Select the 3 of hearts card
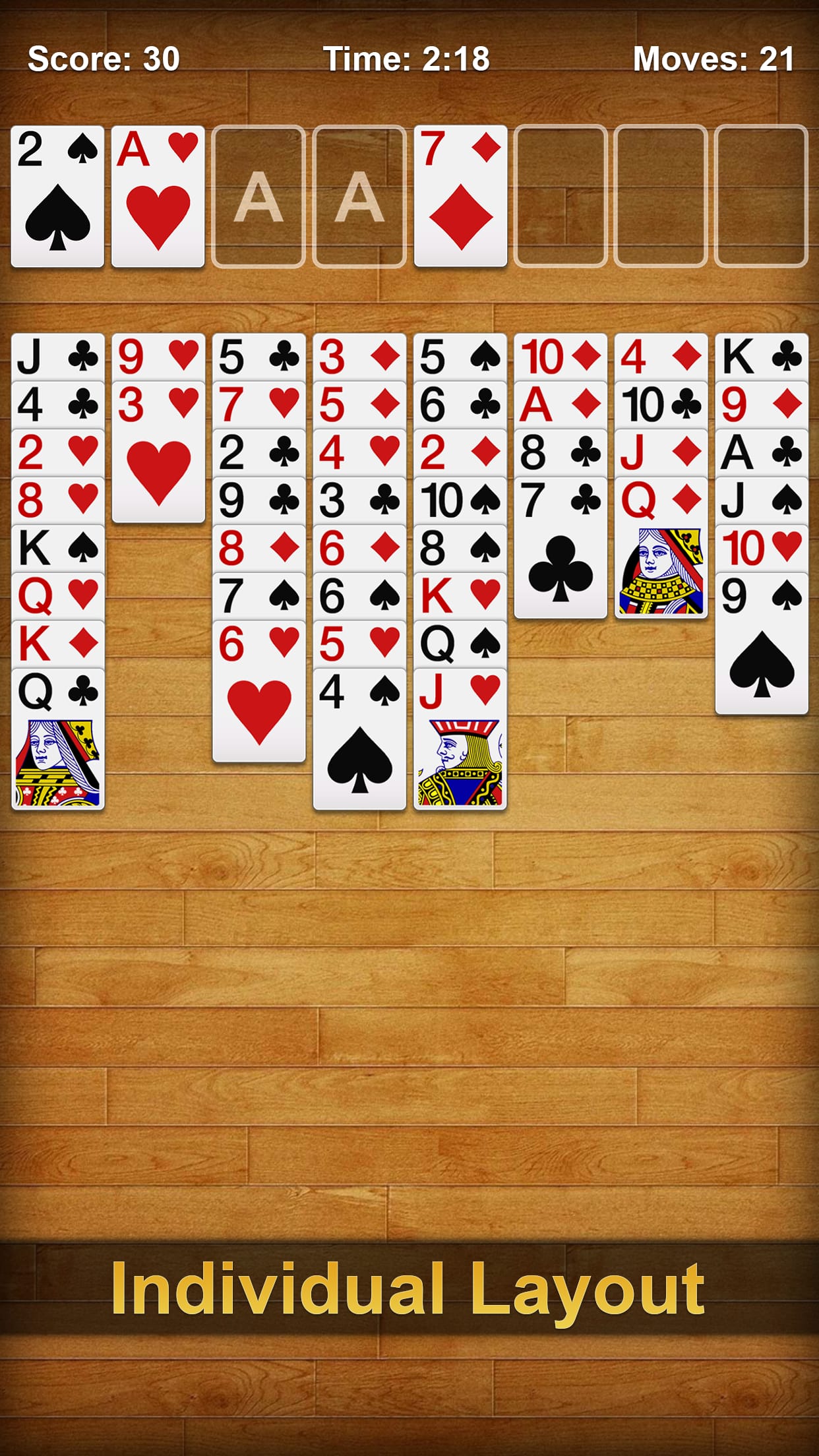 [x=158, y=452]
